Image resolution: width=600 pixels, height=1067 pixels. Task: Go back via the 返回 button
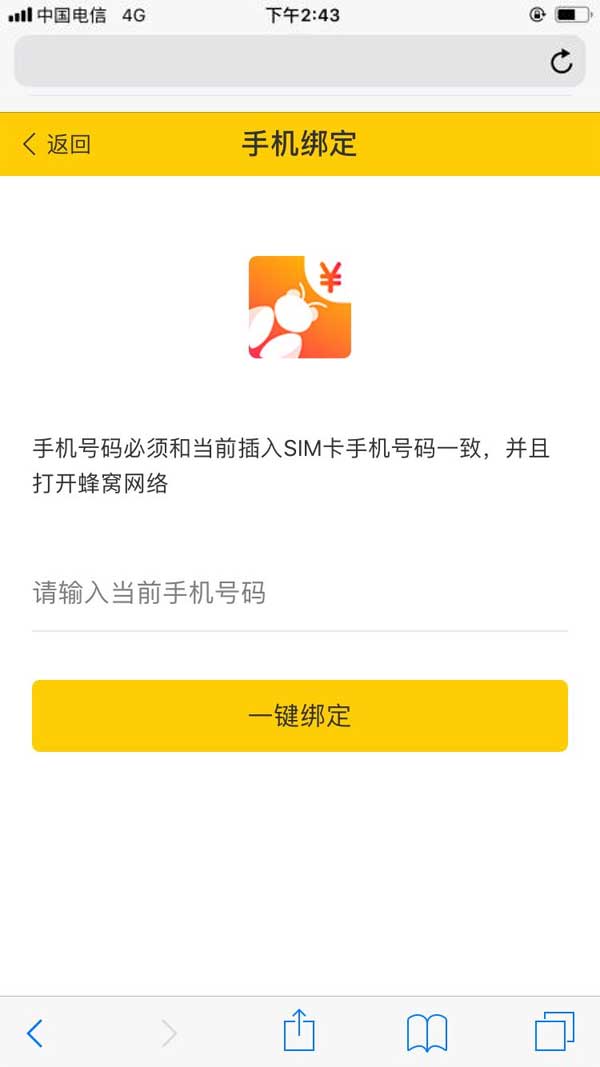click(x=57, y=144)
